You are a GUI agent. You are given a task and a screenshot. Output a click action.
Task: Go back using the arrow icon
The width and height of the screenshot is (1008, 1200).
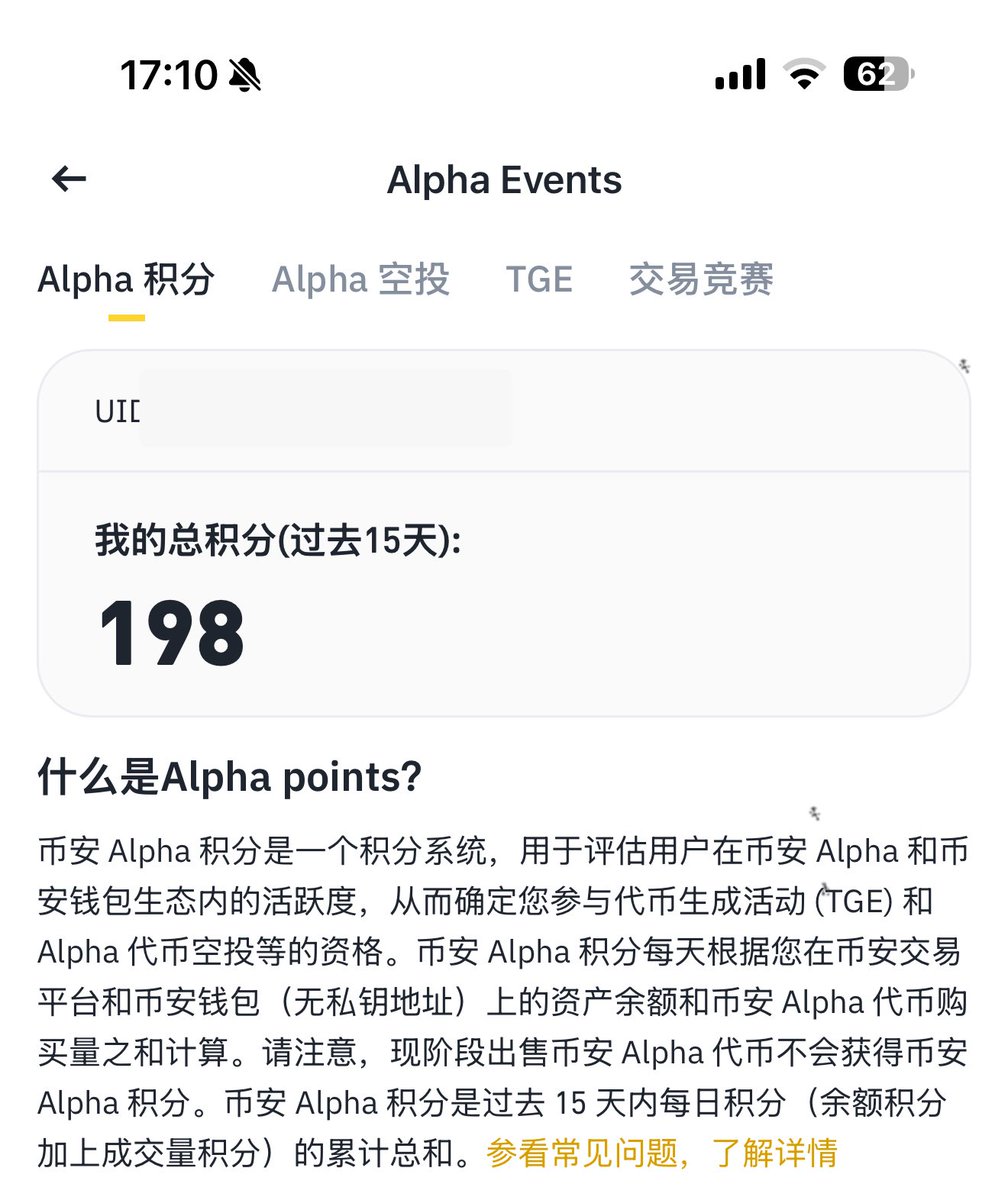[x=69, y=180]
